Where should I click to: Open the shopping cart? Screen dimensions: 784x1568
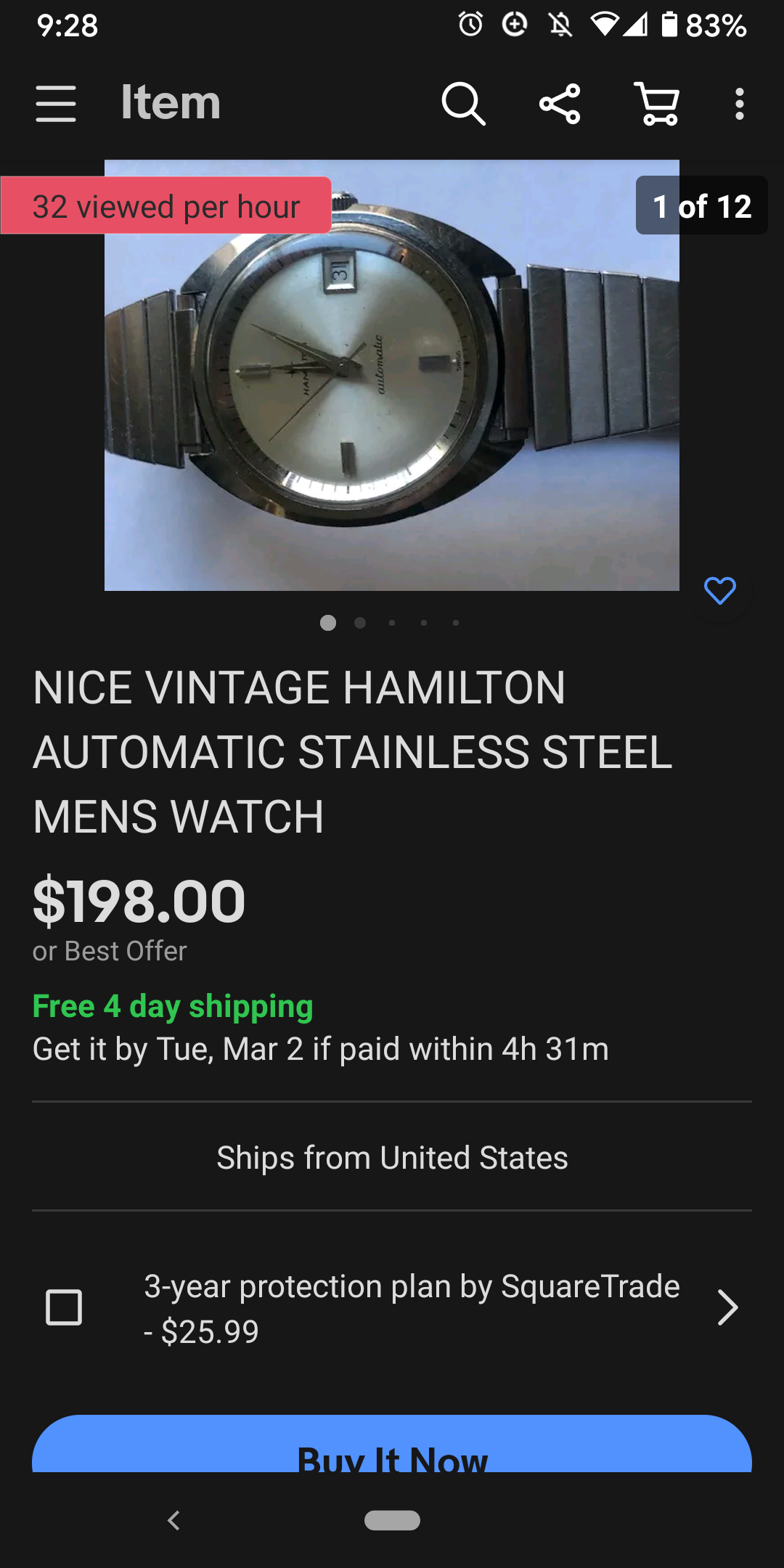pos(657,103)
